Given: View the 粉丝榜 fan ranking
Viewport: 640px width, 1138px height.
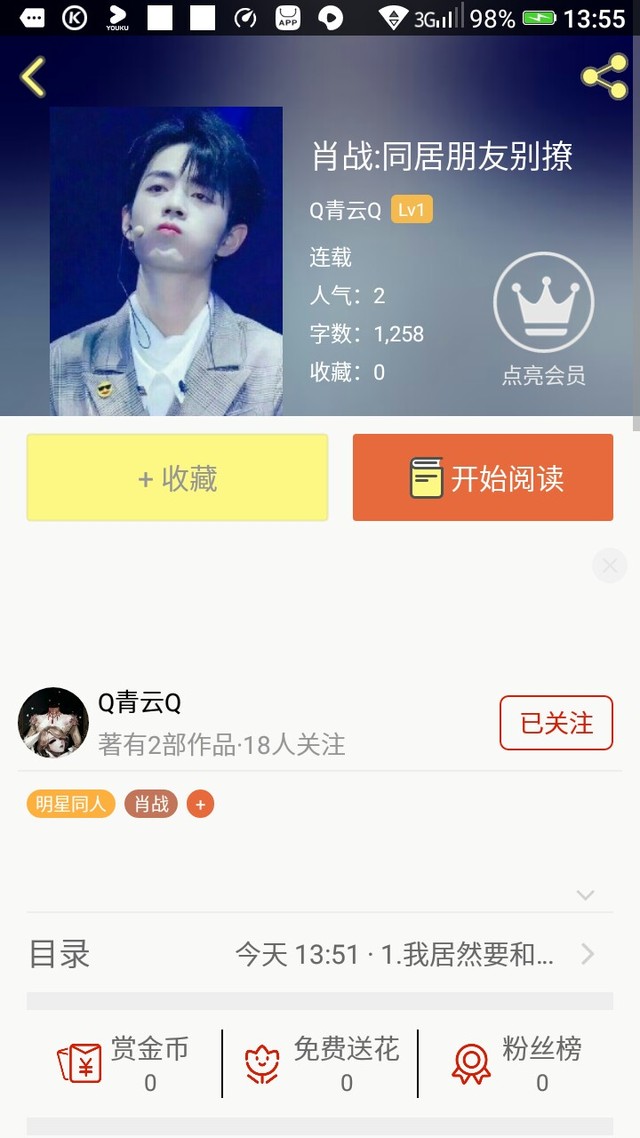Looking at the screenshot, I should pos(516,1064).
